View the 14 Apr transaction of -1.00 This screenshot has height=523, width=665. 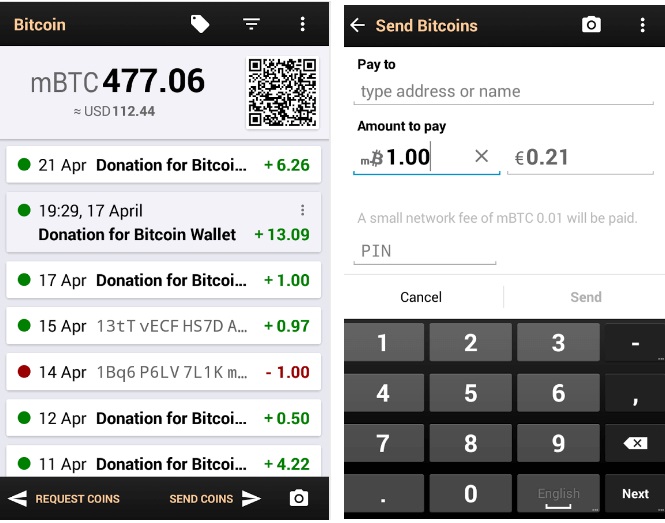[164, 372]
